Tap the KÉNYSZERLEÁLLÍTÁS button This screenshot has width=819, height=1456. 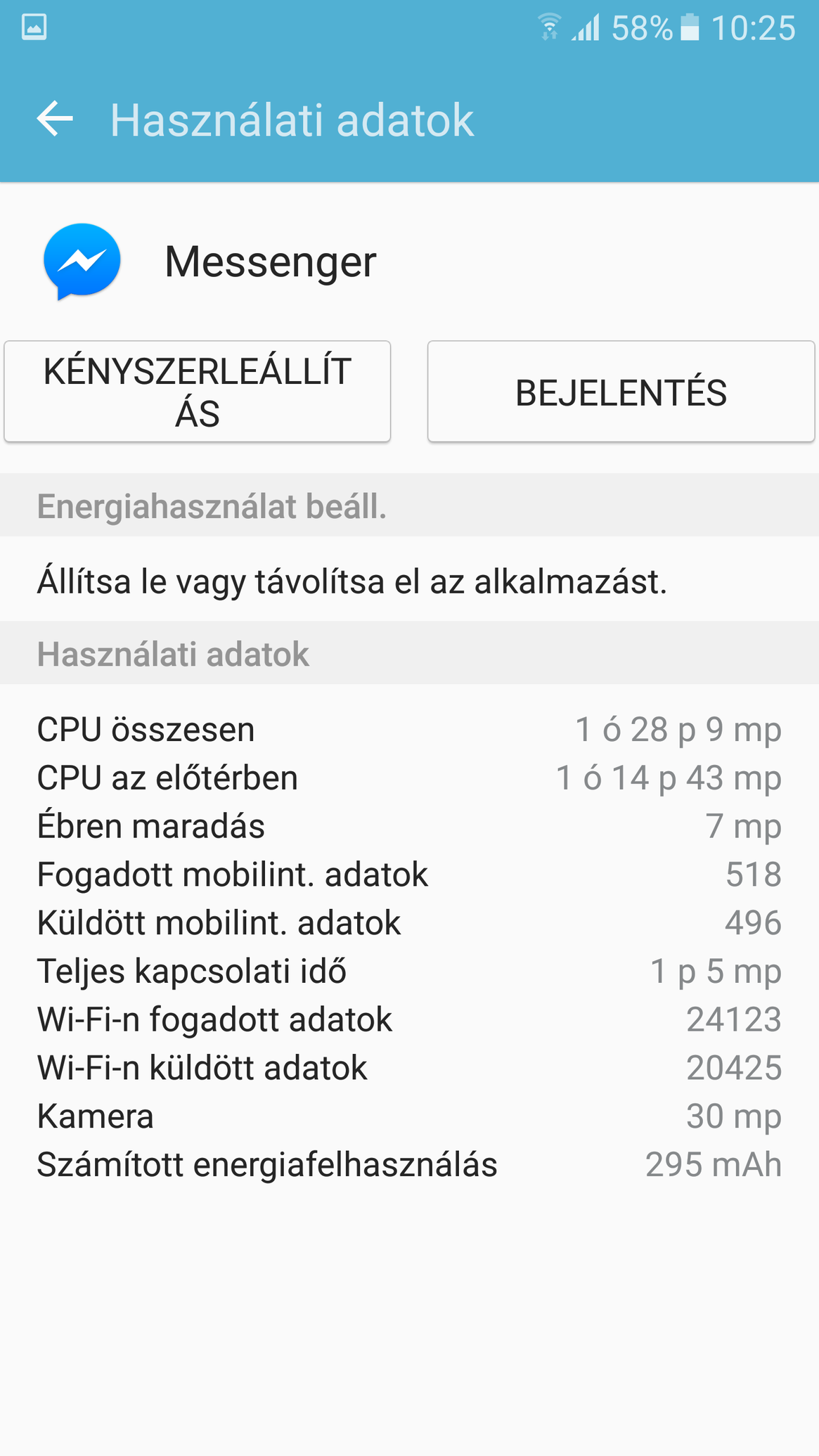(198, 392)
